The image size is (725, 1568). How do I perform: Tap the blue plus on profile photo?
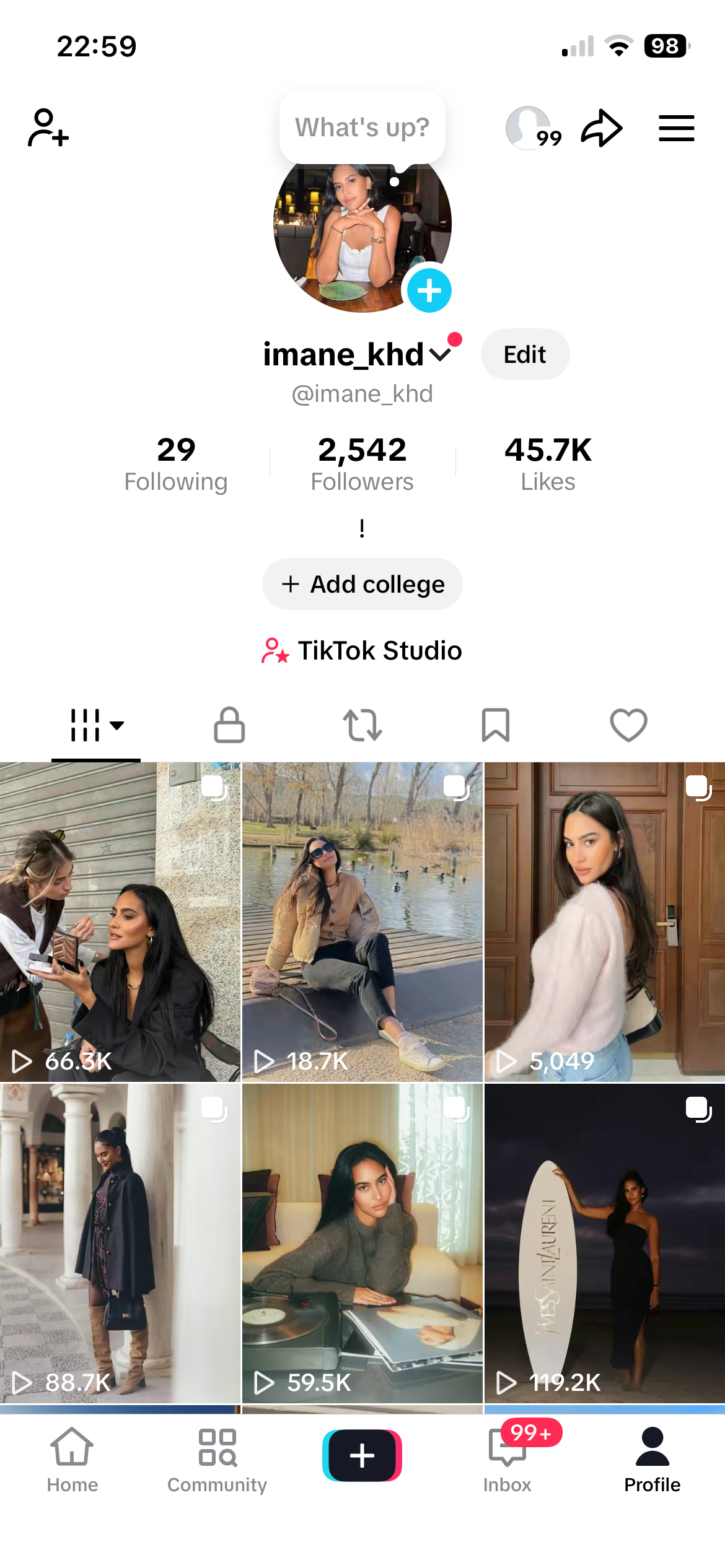pos(429,290)
